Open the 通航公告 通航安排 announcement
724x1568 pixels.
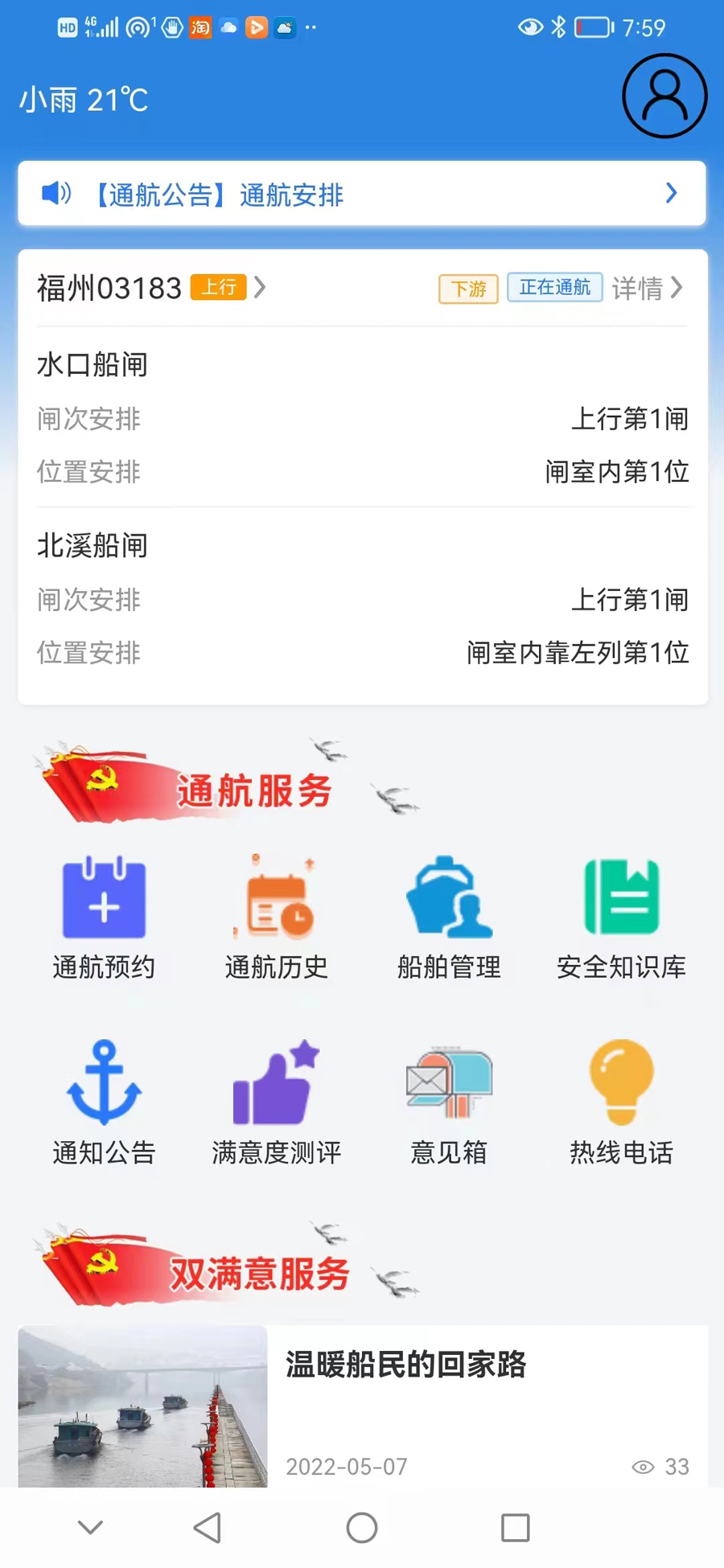point(362,194)
